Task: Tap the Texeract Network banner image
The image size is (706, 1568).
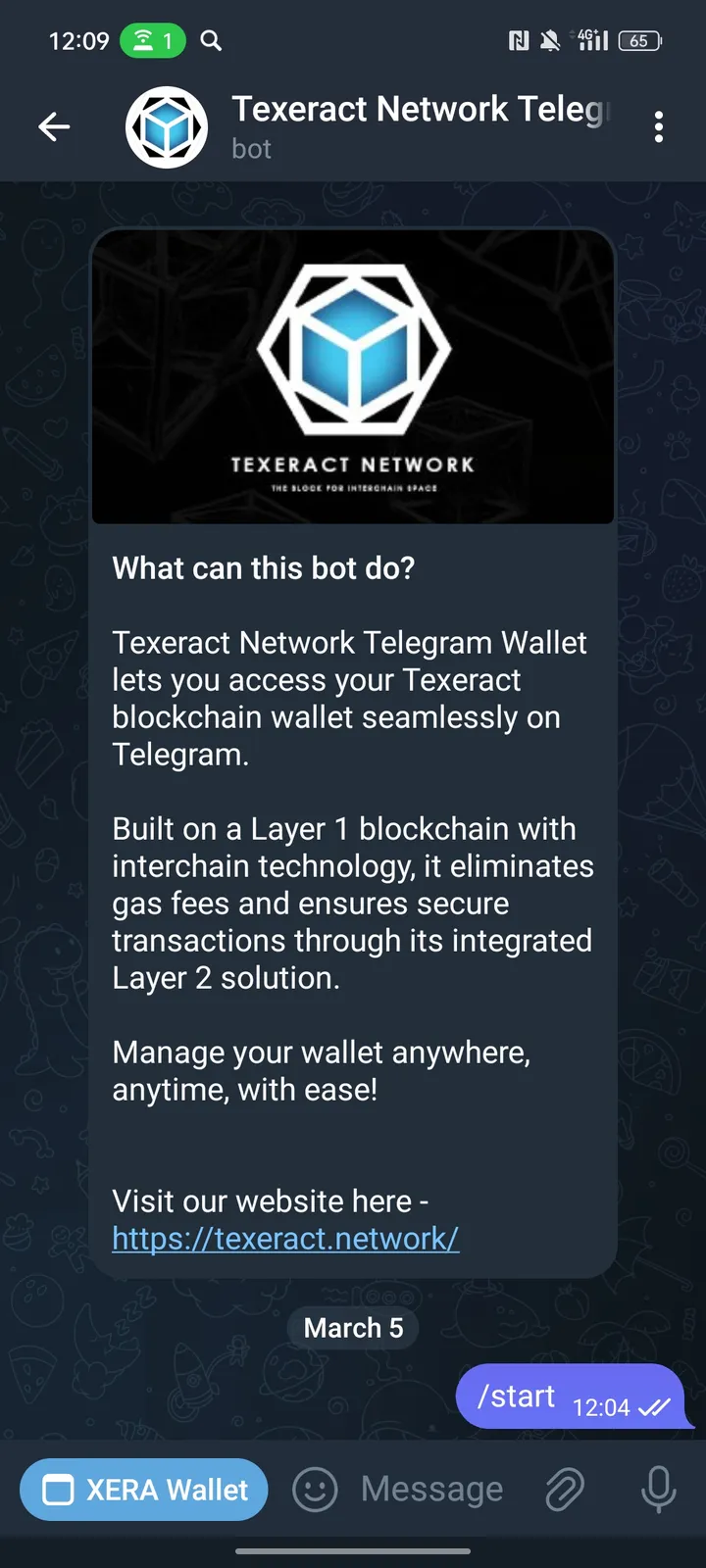Action: (352, 375)
